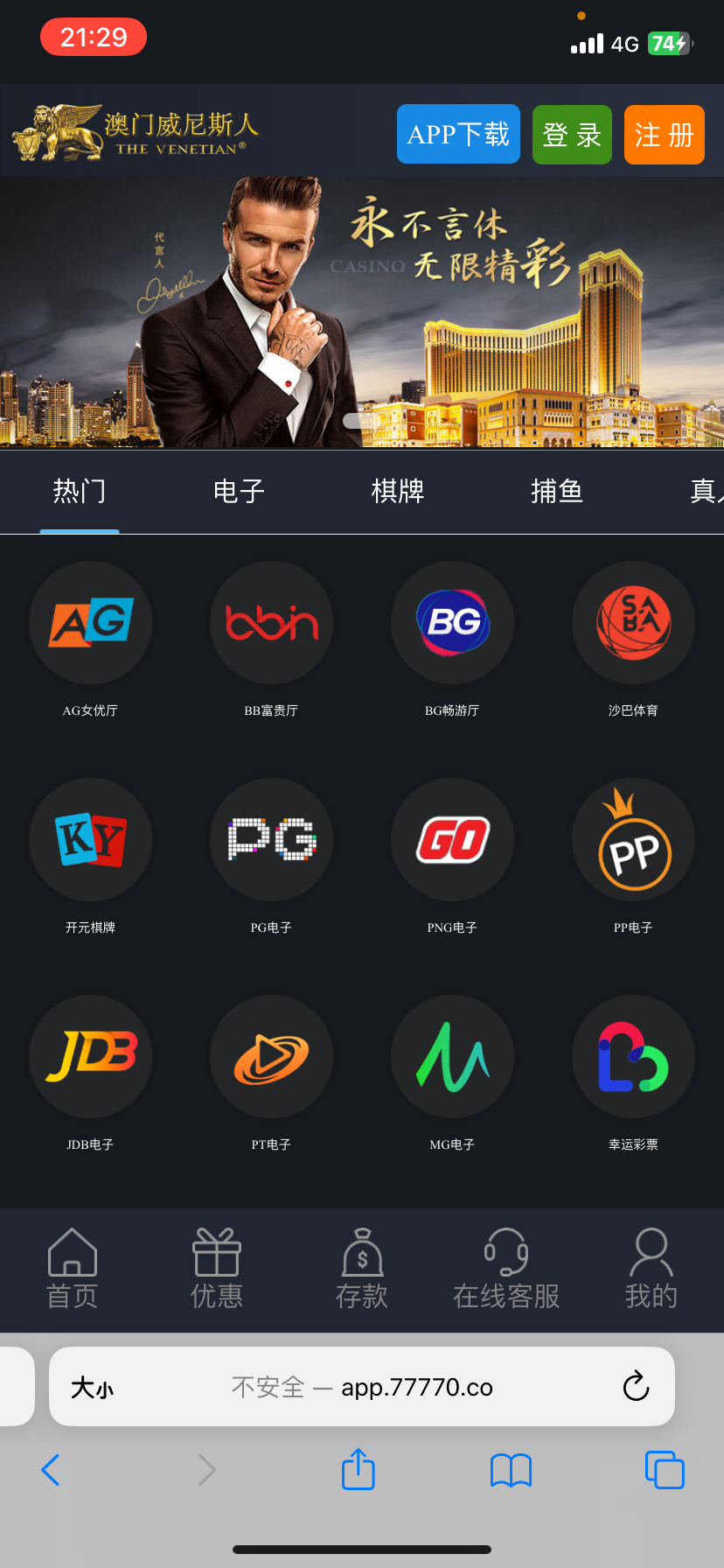Tap the 注册 register button
Image resolution: width=724 pixels, height=1568 pixels.
coord(664,134)
